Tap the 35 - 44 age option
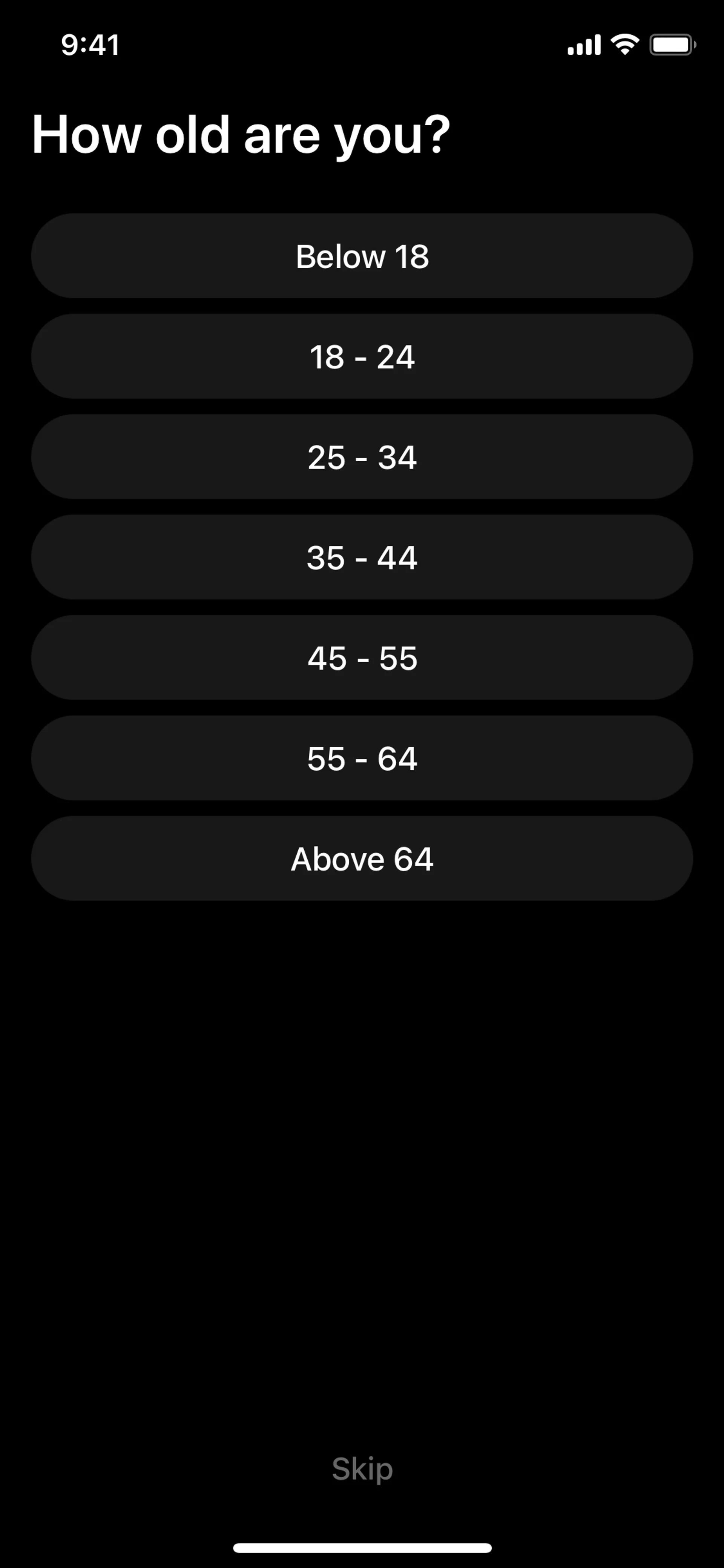Screen dimensions: 724x1568 coord(362,557)
